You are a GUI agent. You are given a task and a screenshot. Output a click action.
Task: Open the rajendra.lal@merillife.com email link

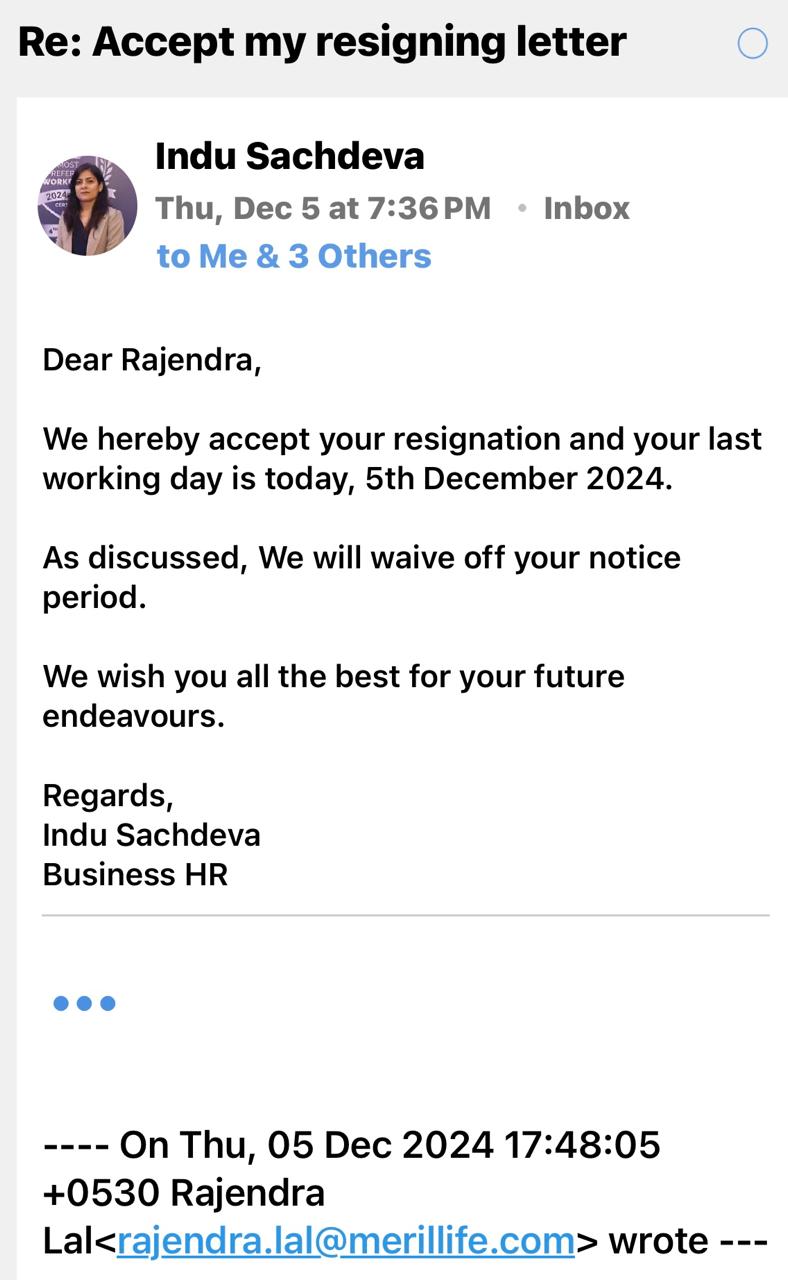pyautogui.click(x=346, y=1240)
